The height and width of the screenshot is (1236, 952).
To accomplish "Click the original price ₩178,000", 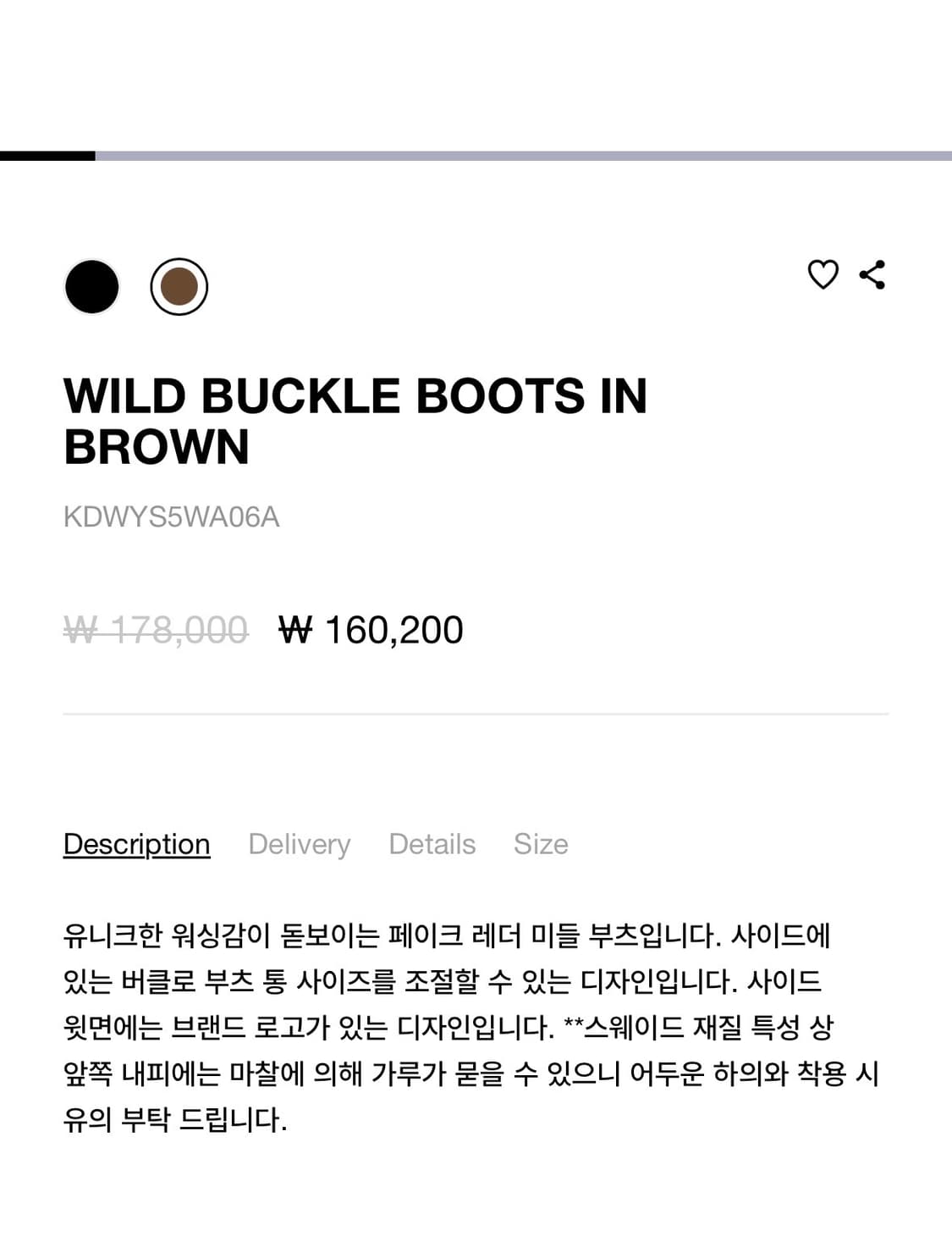I will pyautogui.click(x=155, y=628).
